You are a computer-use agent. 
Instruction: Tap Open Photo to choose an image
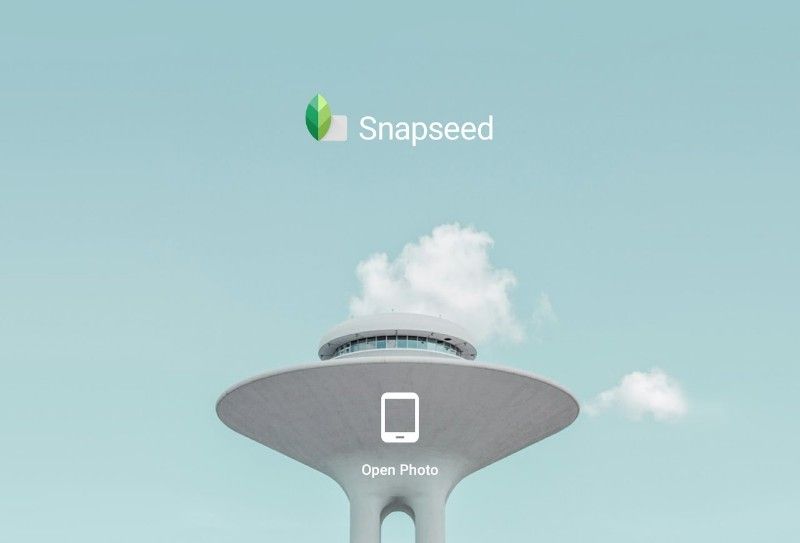[399, 432]
